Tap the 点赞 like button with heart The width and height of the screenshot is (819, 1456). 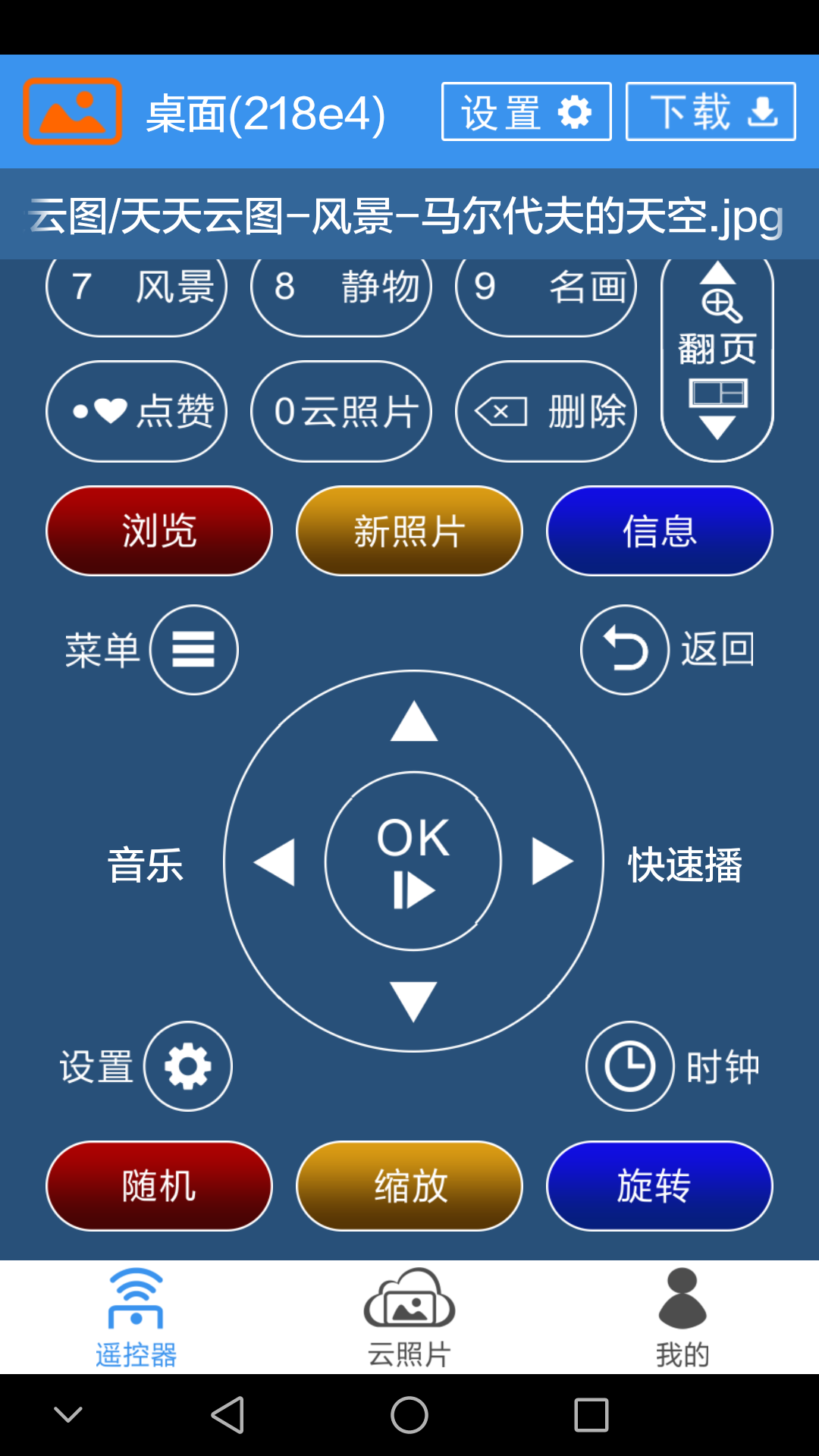136,411
